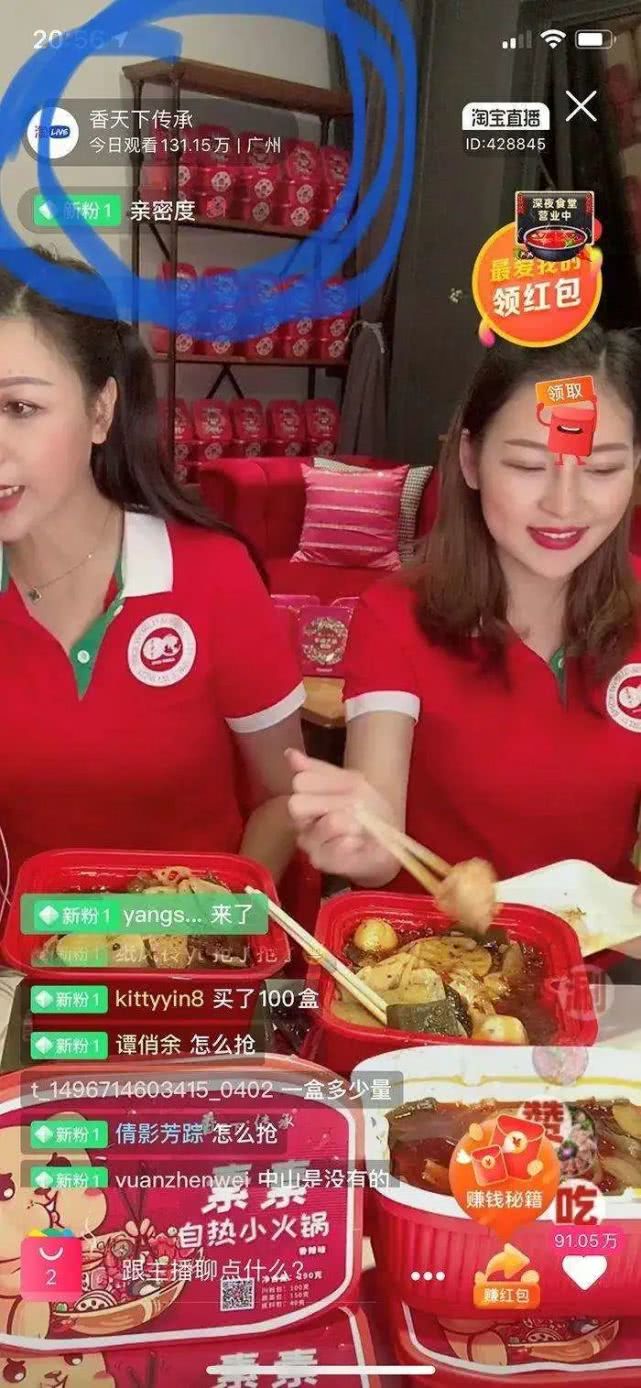Open the shopping bag product list
This screenshot has height=1388, width=641.
click(x=52, y=1267)
